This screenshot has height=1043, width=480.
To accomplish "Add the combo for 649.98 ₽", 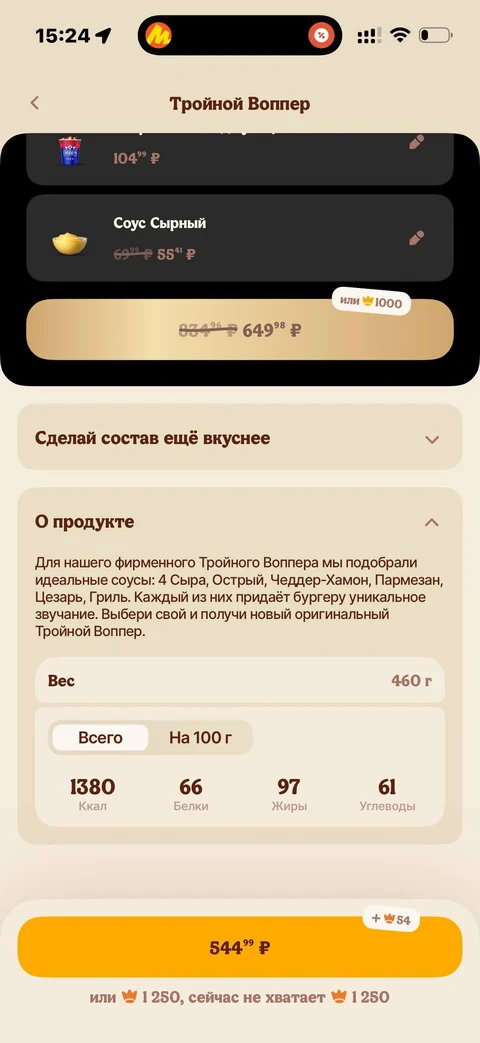I will click(x=240, y=330).
